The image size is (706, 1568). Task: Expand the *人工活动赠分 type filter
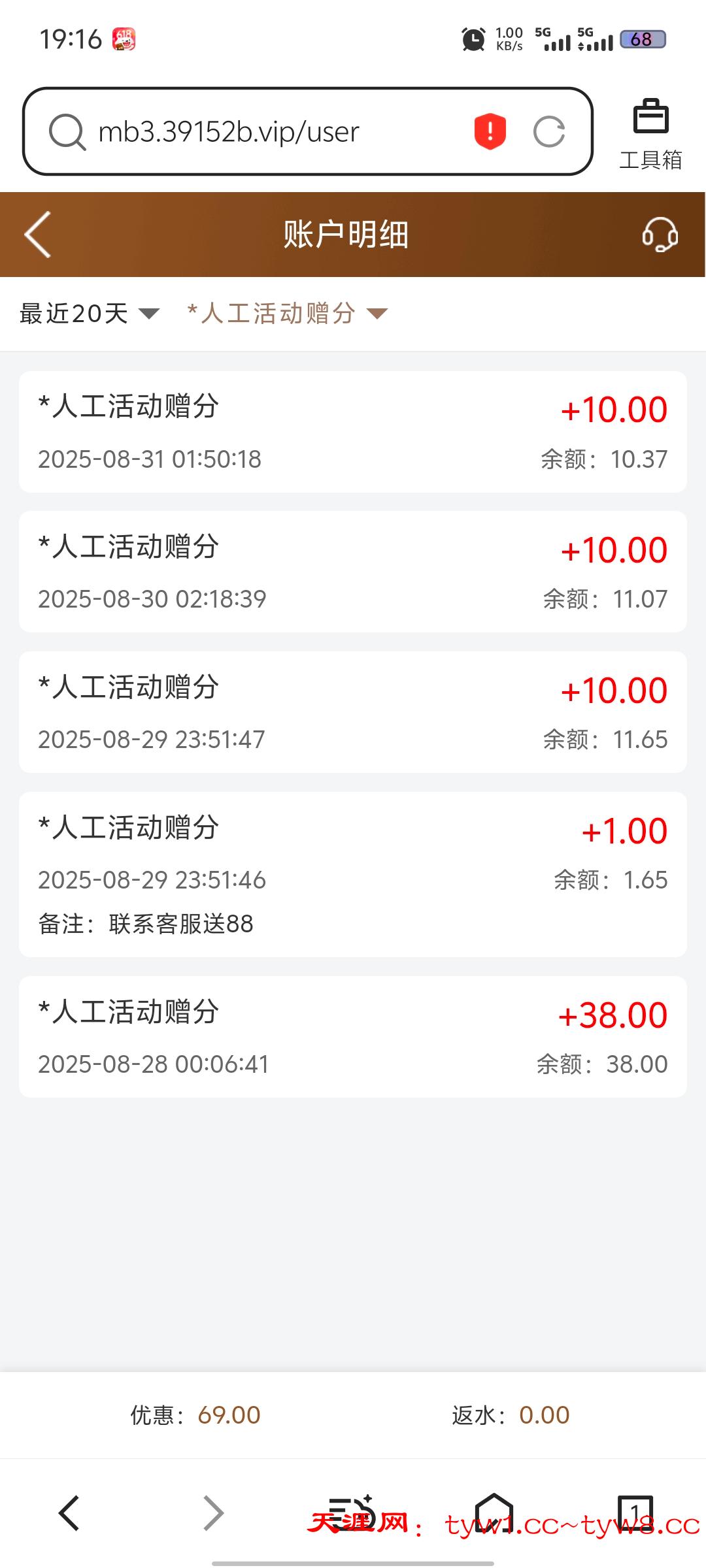click(x=288, y=314)
